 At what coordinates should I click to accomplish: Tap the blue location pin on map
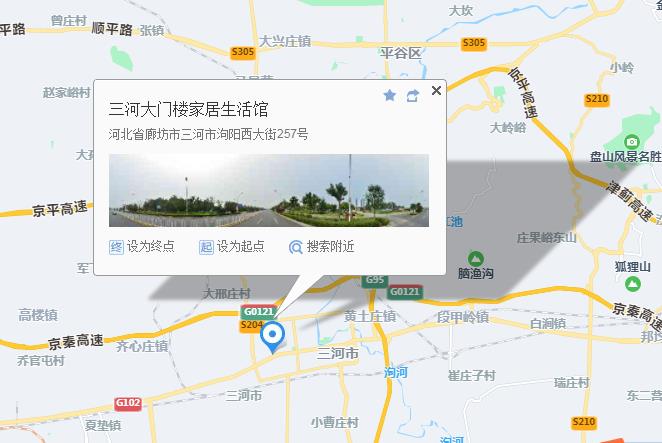(x=272, y=336)
